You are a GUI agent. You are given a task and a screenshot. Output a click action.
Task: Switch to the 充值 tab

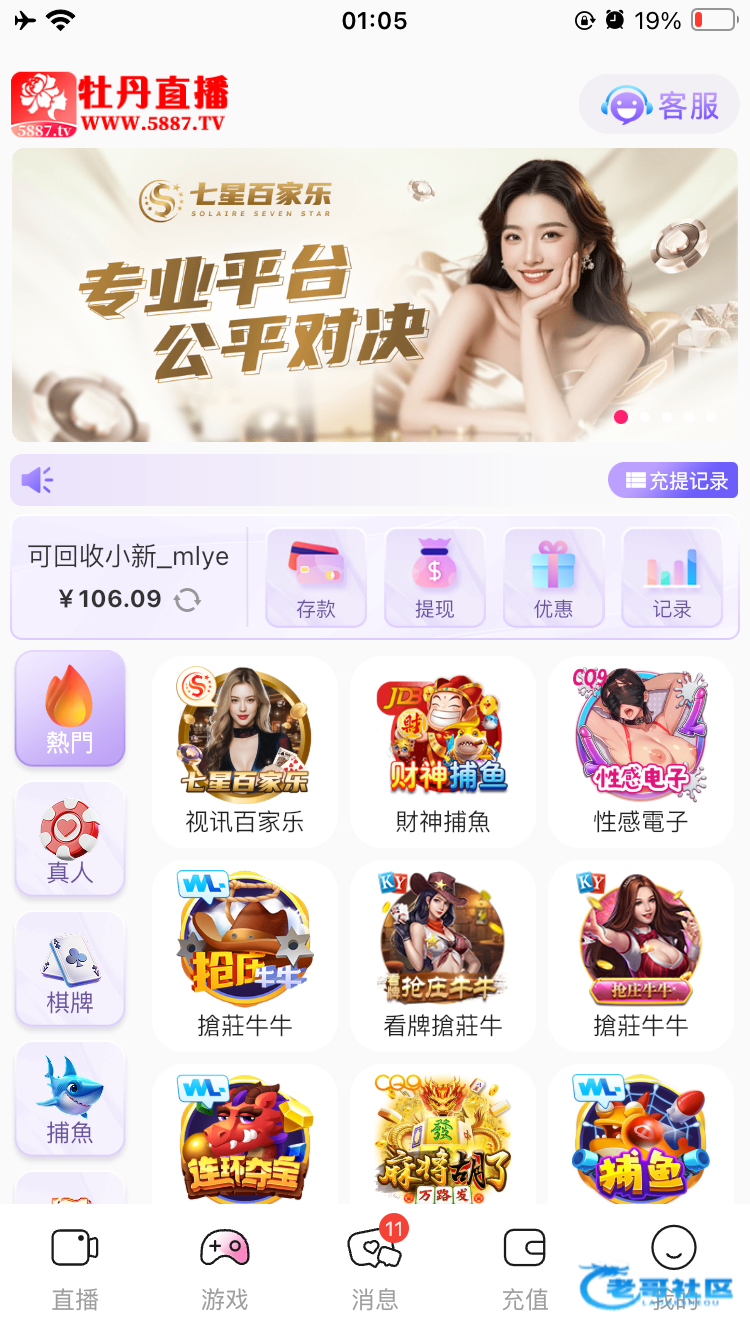tap(525, 1268)
